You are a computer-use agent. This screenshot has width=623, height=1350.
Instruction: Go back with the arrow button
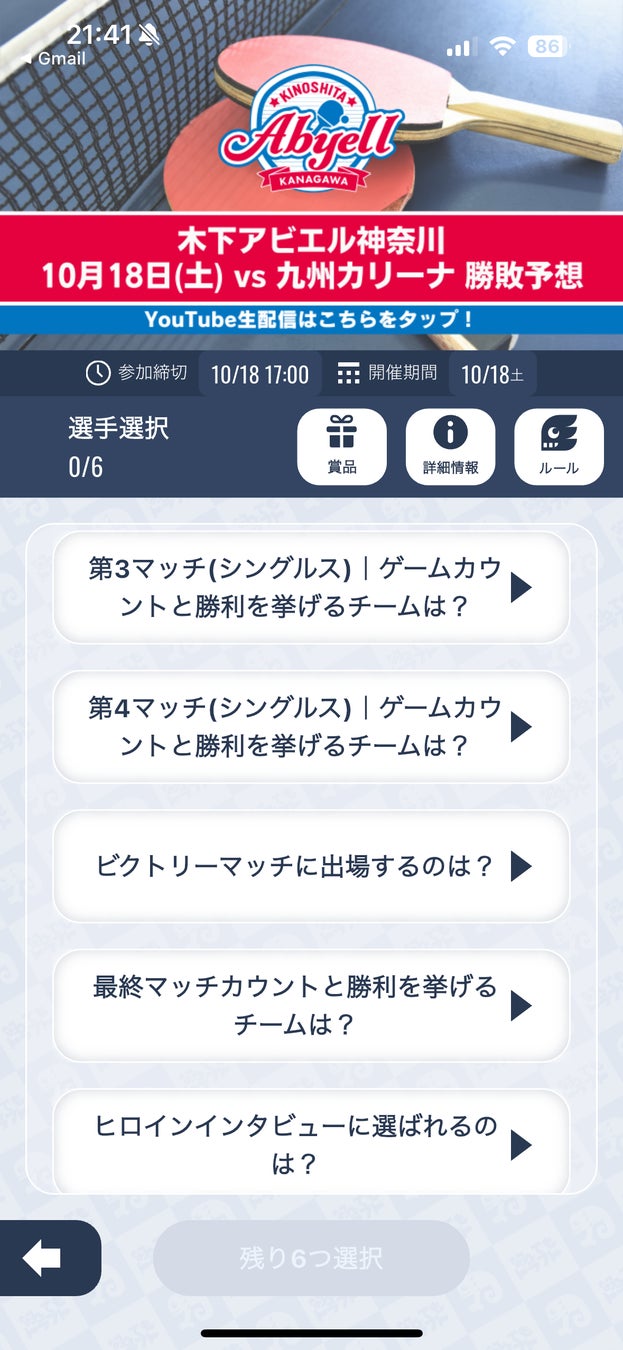click(44, 1258)
